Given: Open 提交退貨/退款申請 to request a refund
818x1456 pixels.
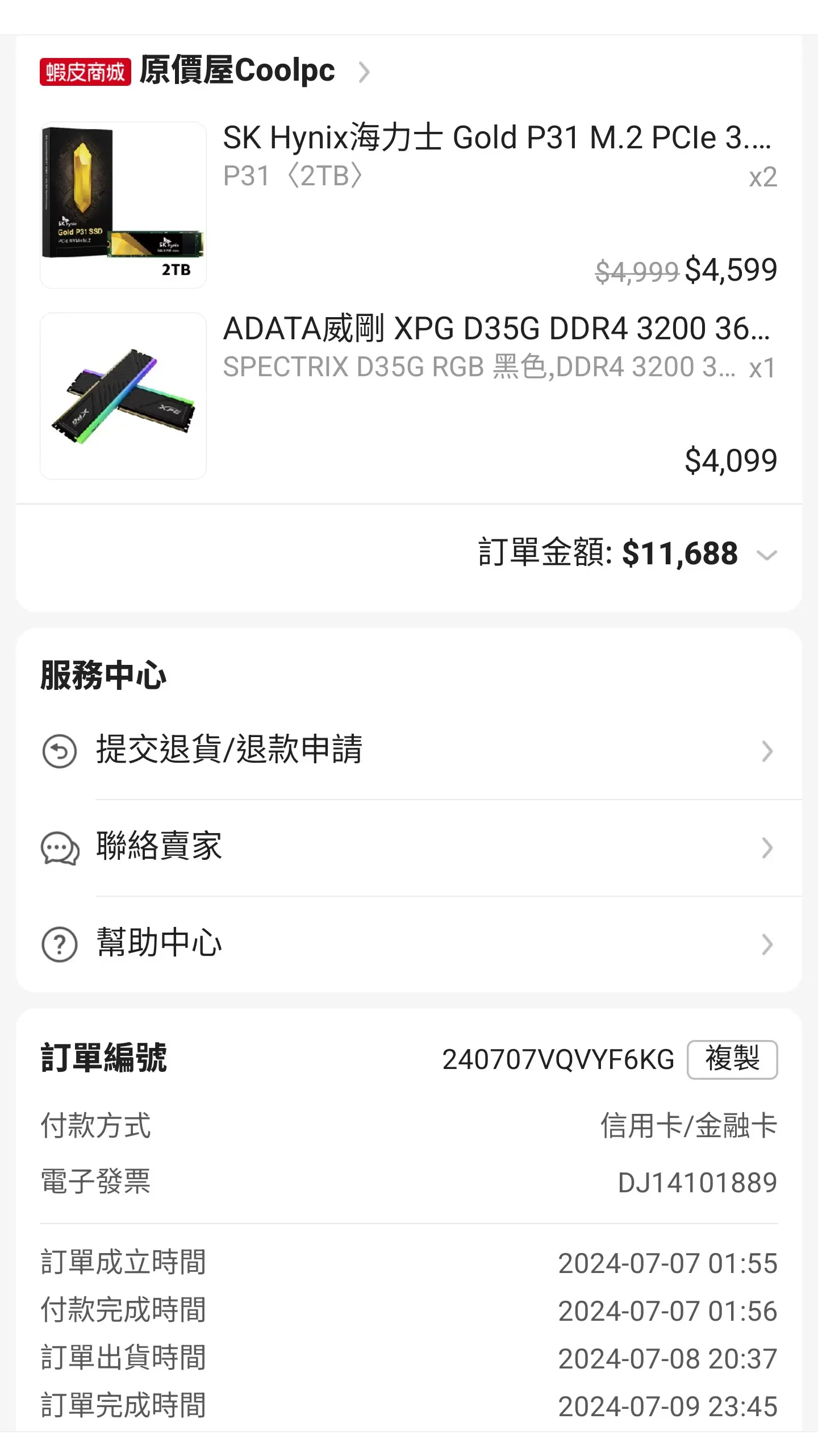Looking at the screenshot, I should coord(408,751).
